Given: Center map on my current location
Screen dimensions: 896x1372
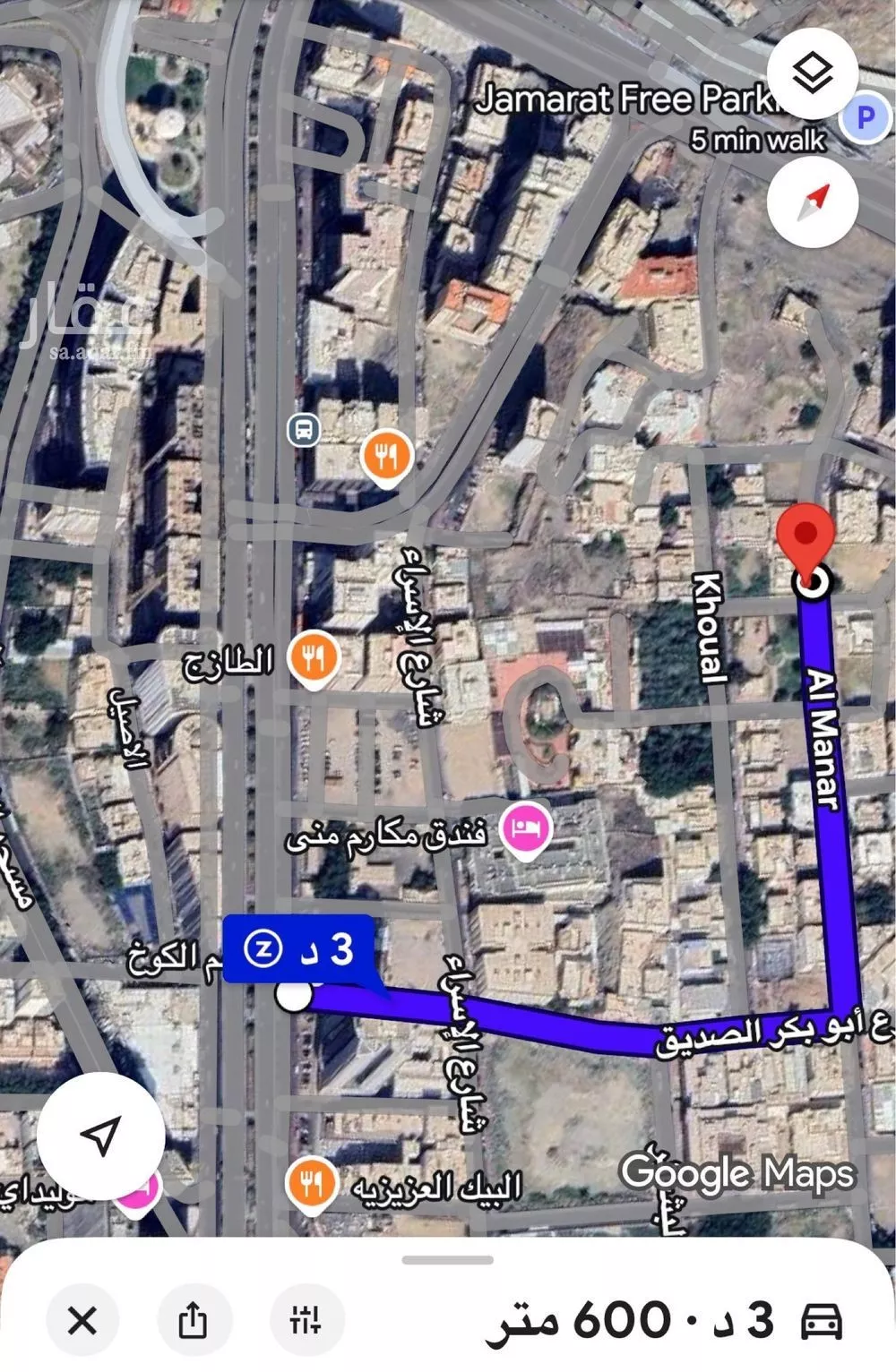Looking at the screenshot, I should (x=100, y=1136).
